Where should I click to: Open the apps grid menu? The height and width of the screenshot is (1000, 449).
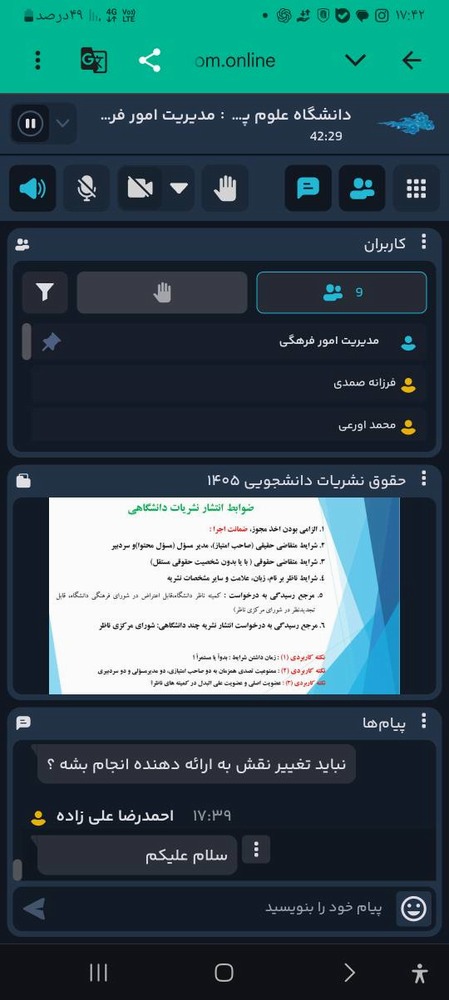(x=416, y=188)
